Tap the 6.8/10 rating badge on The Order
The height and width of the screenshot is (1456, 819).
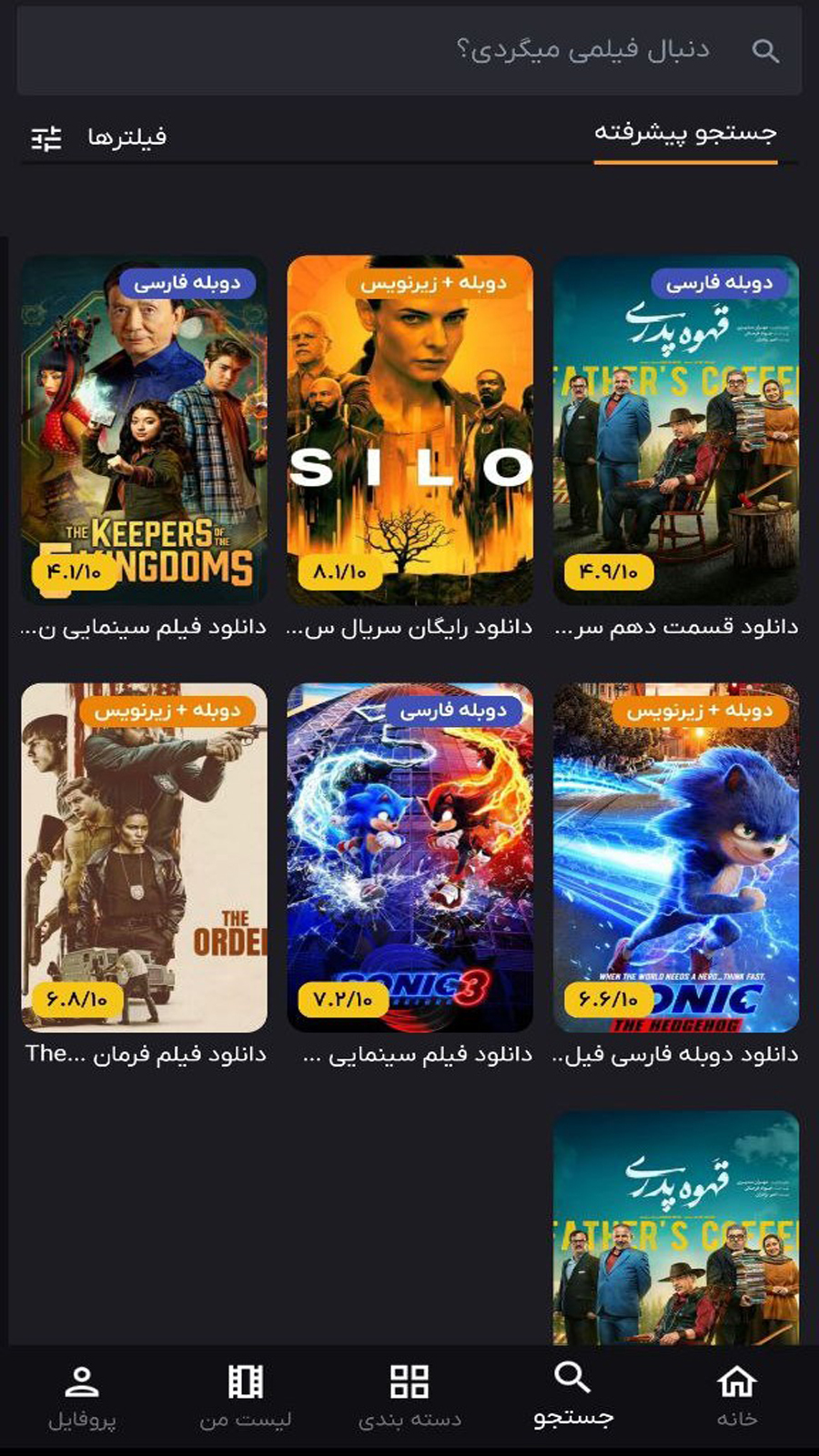tap(76, 1003)
